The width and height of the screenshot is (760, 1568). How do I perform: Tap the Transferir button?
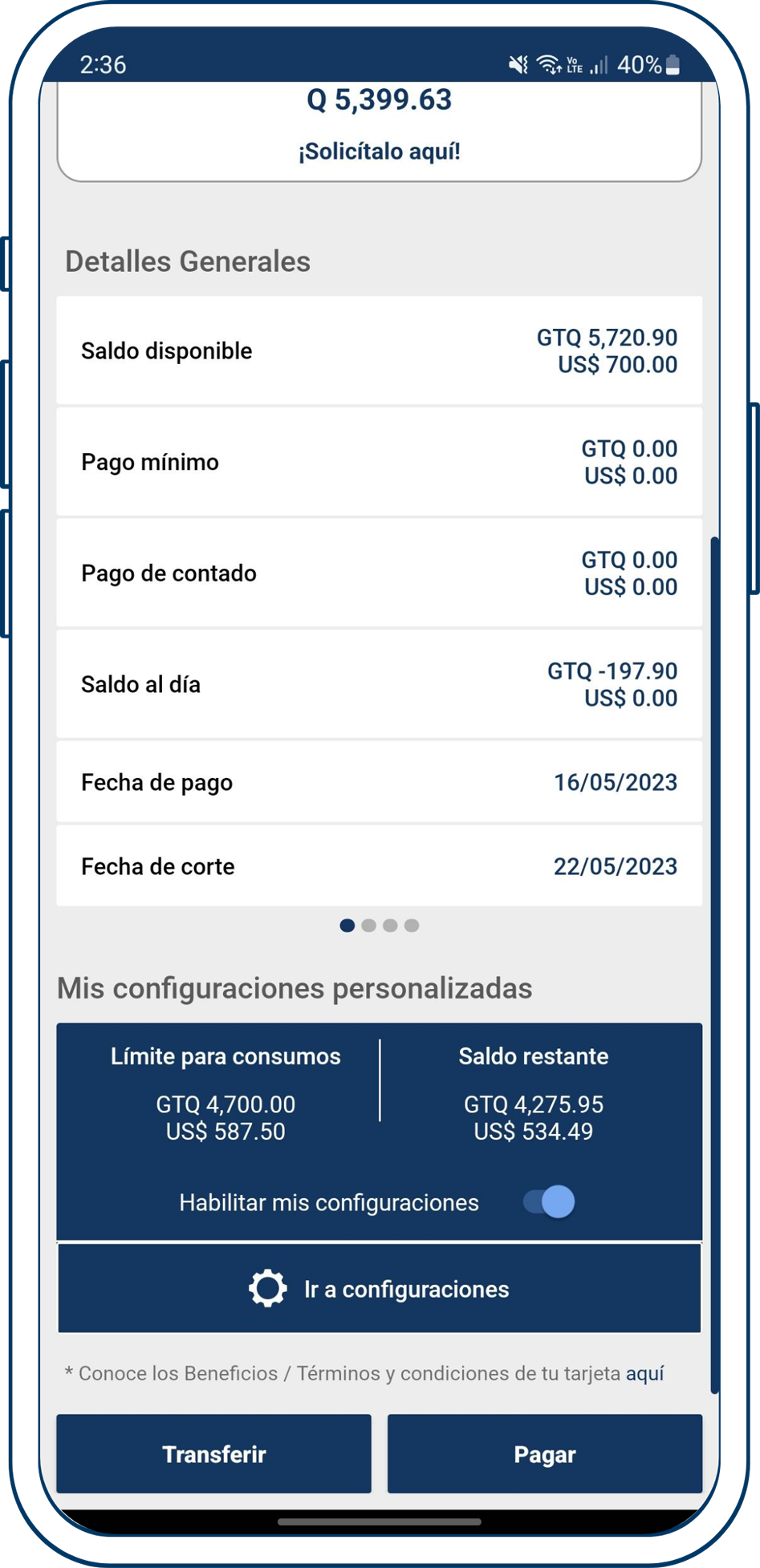pos(213,1454)
